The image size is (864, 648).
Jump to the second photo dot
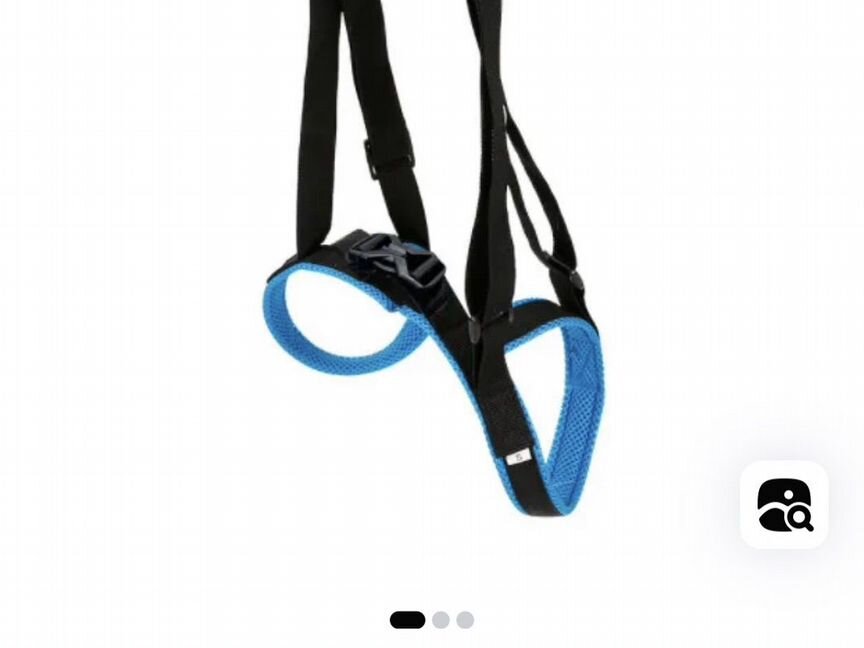coord(440,620)
